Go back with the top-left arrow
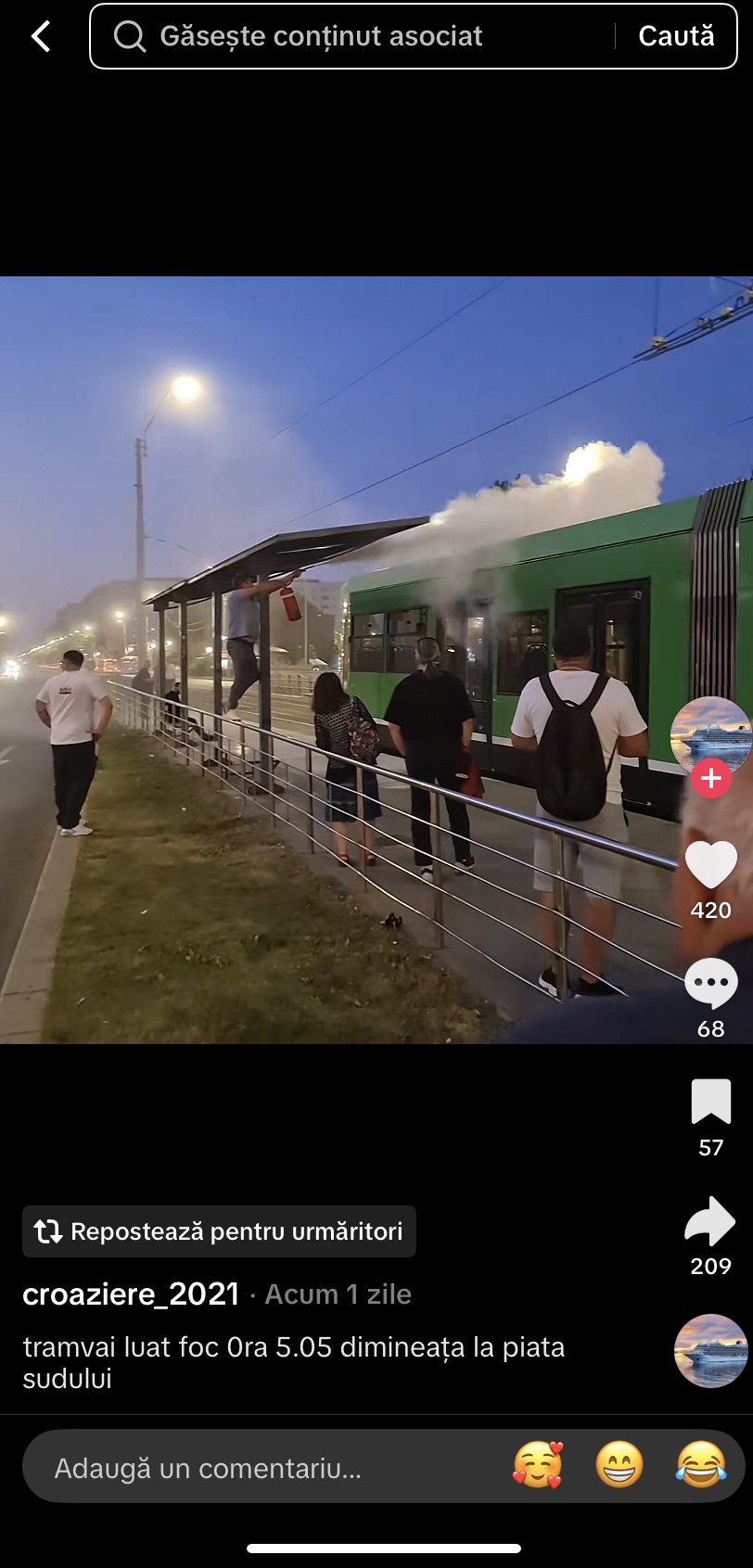 41,37
